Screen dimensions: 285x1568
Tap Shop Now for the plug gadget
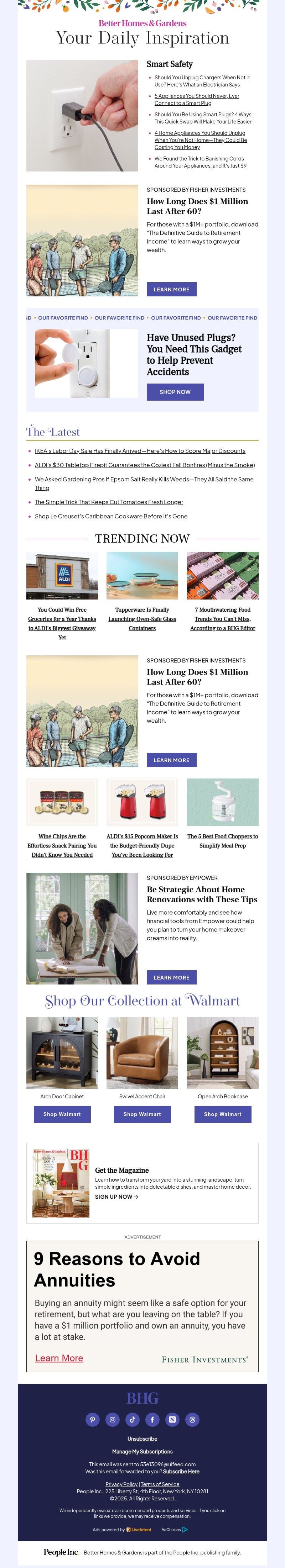point(175,392)
